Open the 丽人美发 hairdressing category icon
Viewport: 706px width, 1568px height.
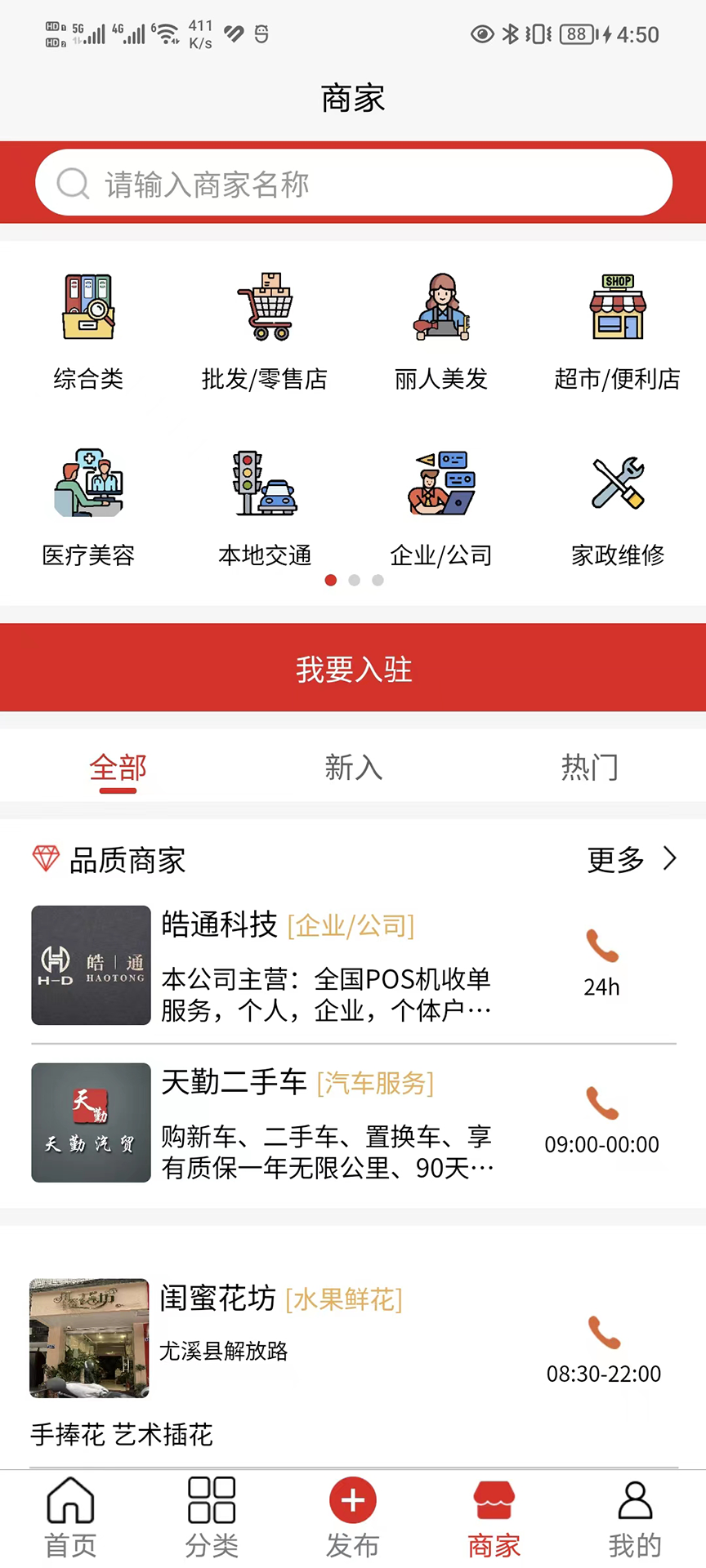(x=440, y=306)
